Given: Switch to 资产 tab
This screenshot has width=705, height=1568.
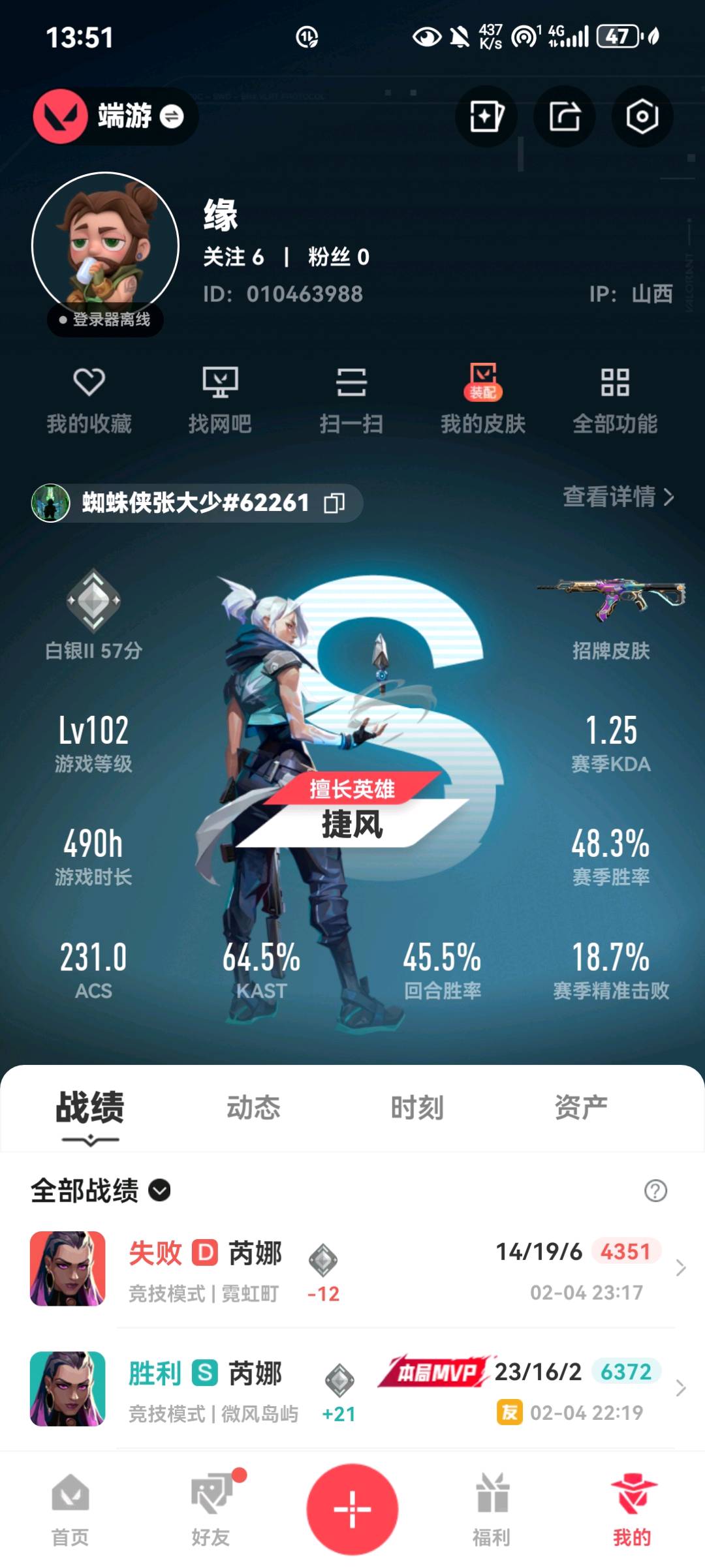Looking at the screenshot, I should (x=581, y=1107).
